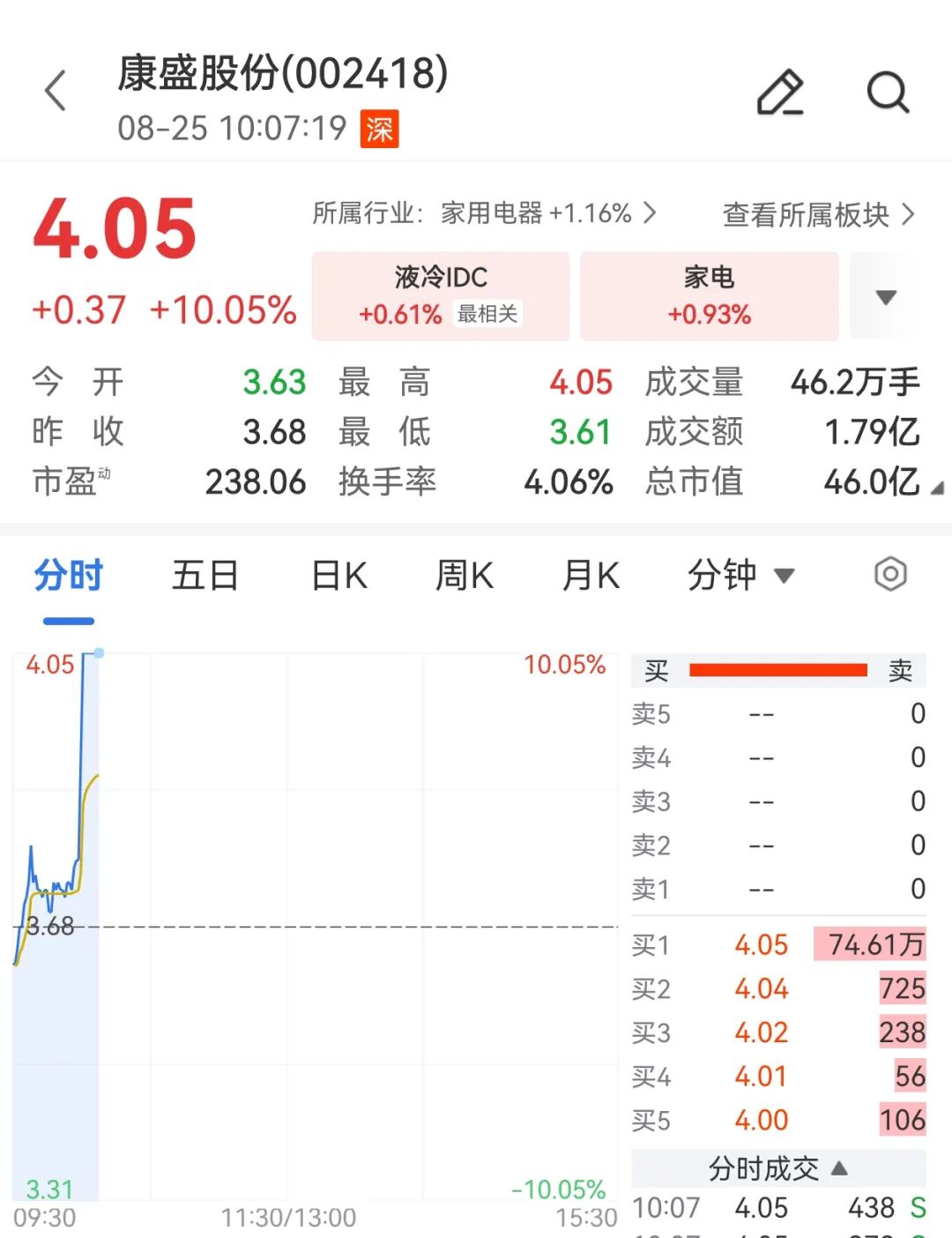This screenshot has height=1238, width=952.
Task: Open the stock search magnifier
Action: (887, 92)
